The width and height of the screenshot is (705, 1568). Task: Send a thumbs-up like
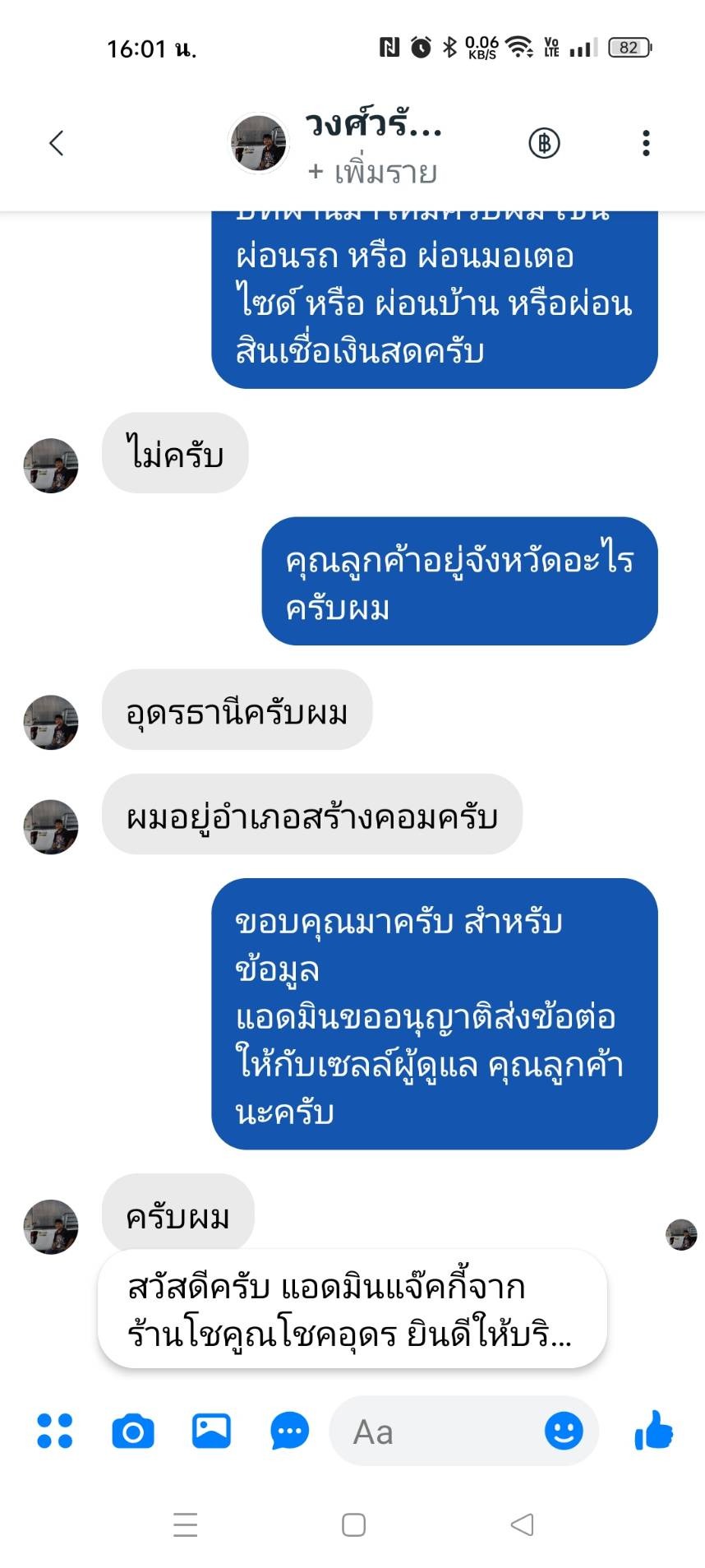point(653,1431)
